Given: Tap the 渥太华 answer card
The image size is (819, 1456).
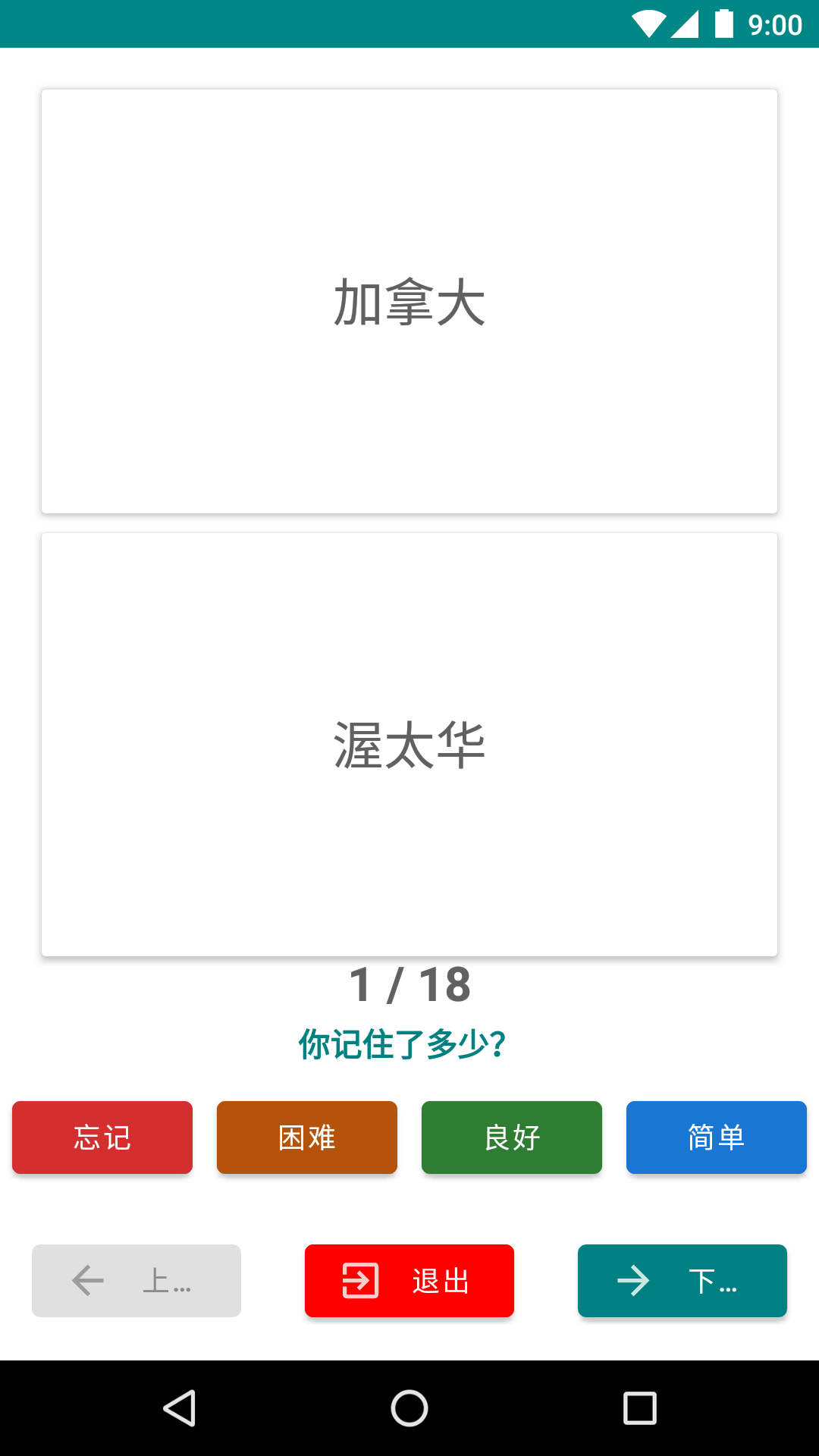Looking at the screenshot, I should (x=409, y=745).
